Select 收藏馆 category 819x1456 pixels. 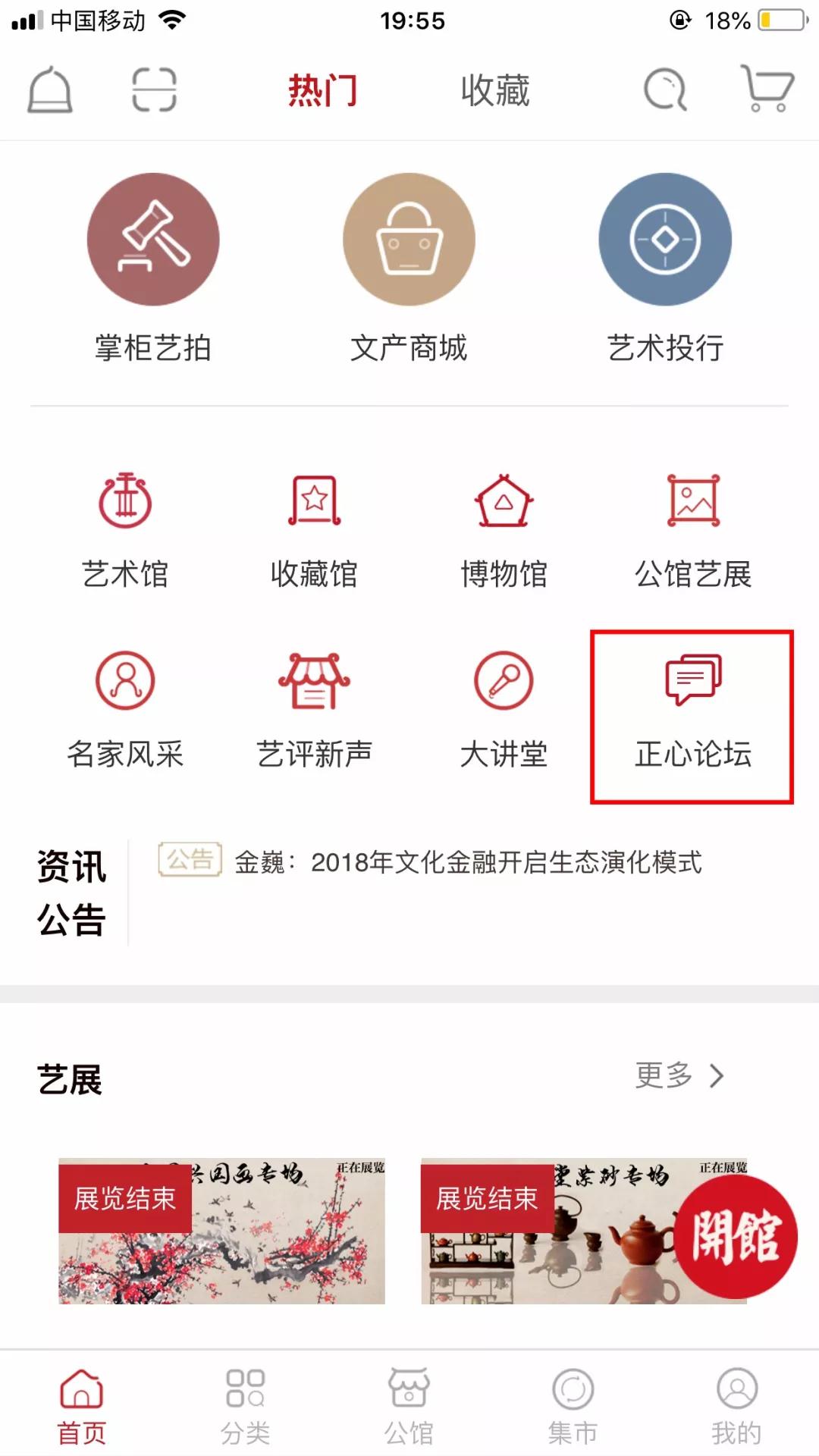314,531
